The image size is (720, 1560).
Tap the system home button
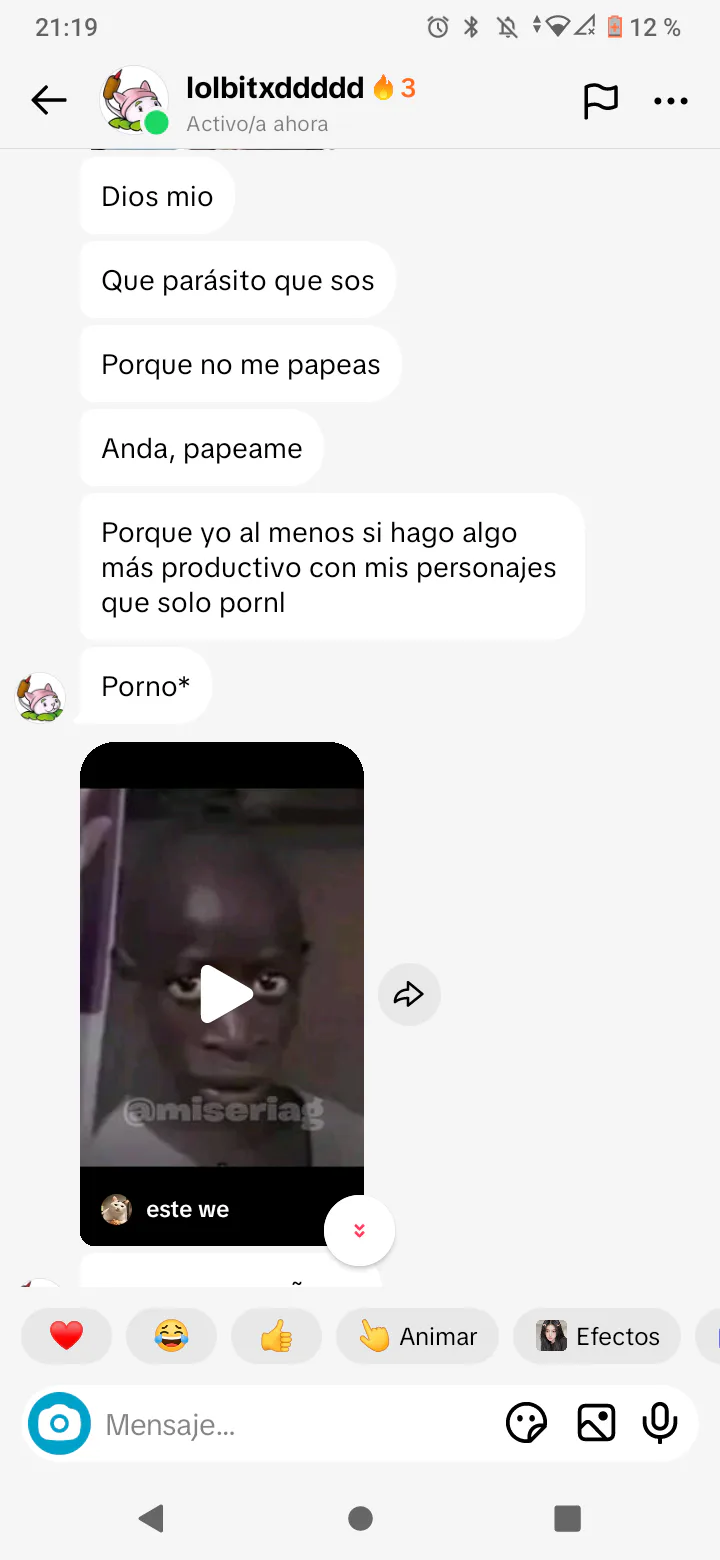360,1519
